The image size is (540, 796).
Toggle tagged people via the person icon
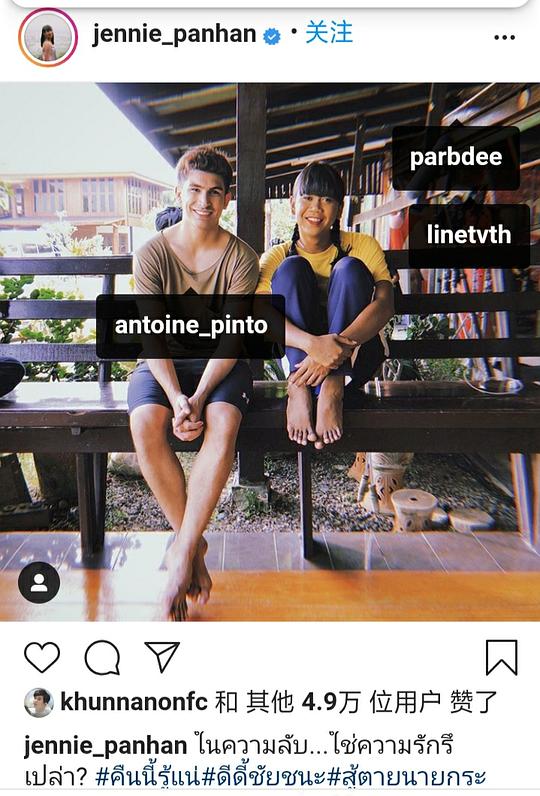39,582
